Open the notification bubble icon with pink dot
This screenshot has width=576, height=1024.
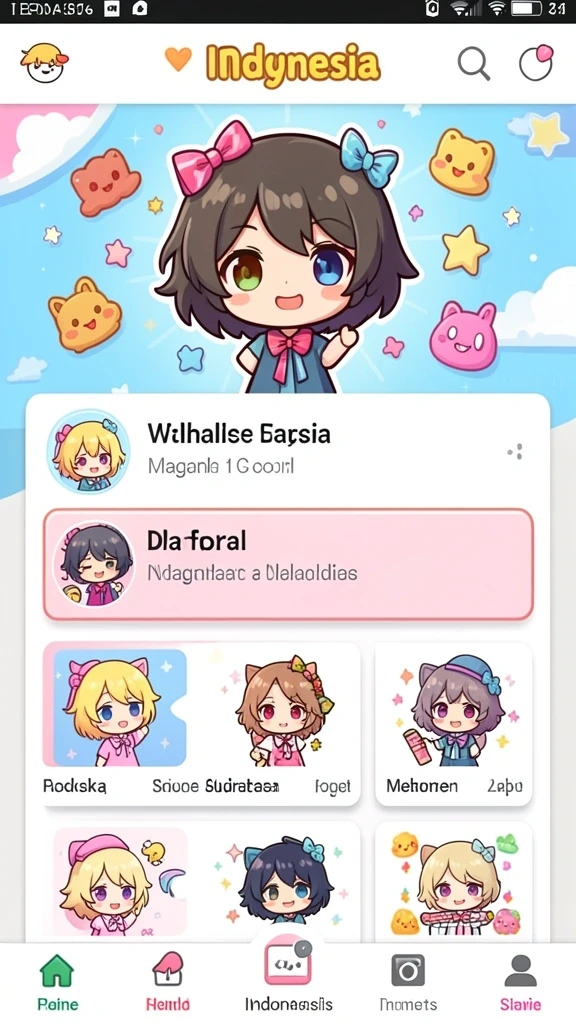[536, 63]
